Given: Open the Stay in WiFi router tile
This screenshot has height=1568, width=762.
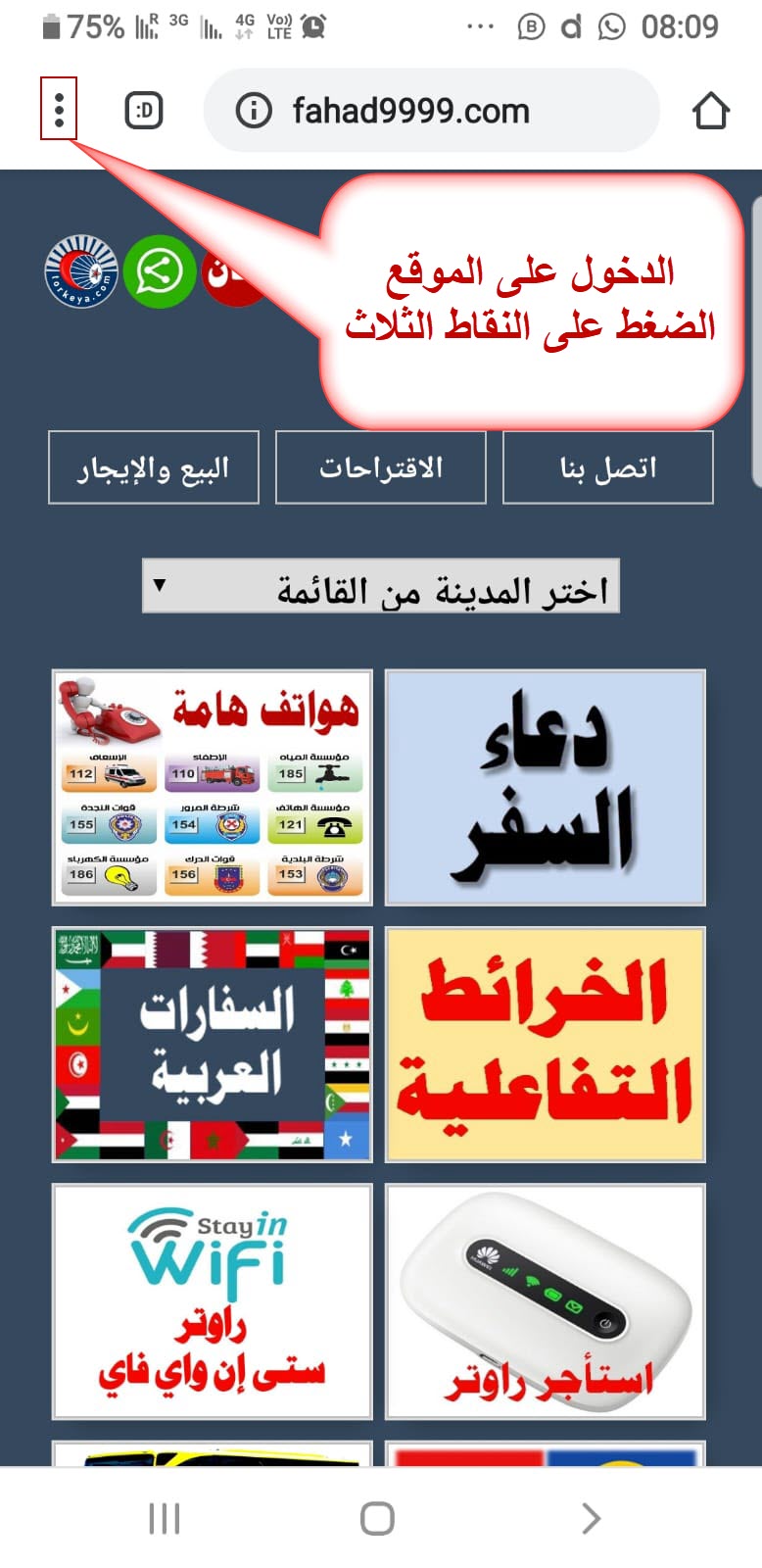Looking at the screenshot, I should pos(213,1301).
